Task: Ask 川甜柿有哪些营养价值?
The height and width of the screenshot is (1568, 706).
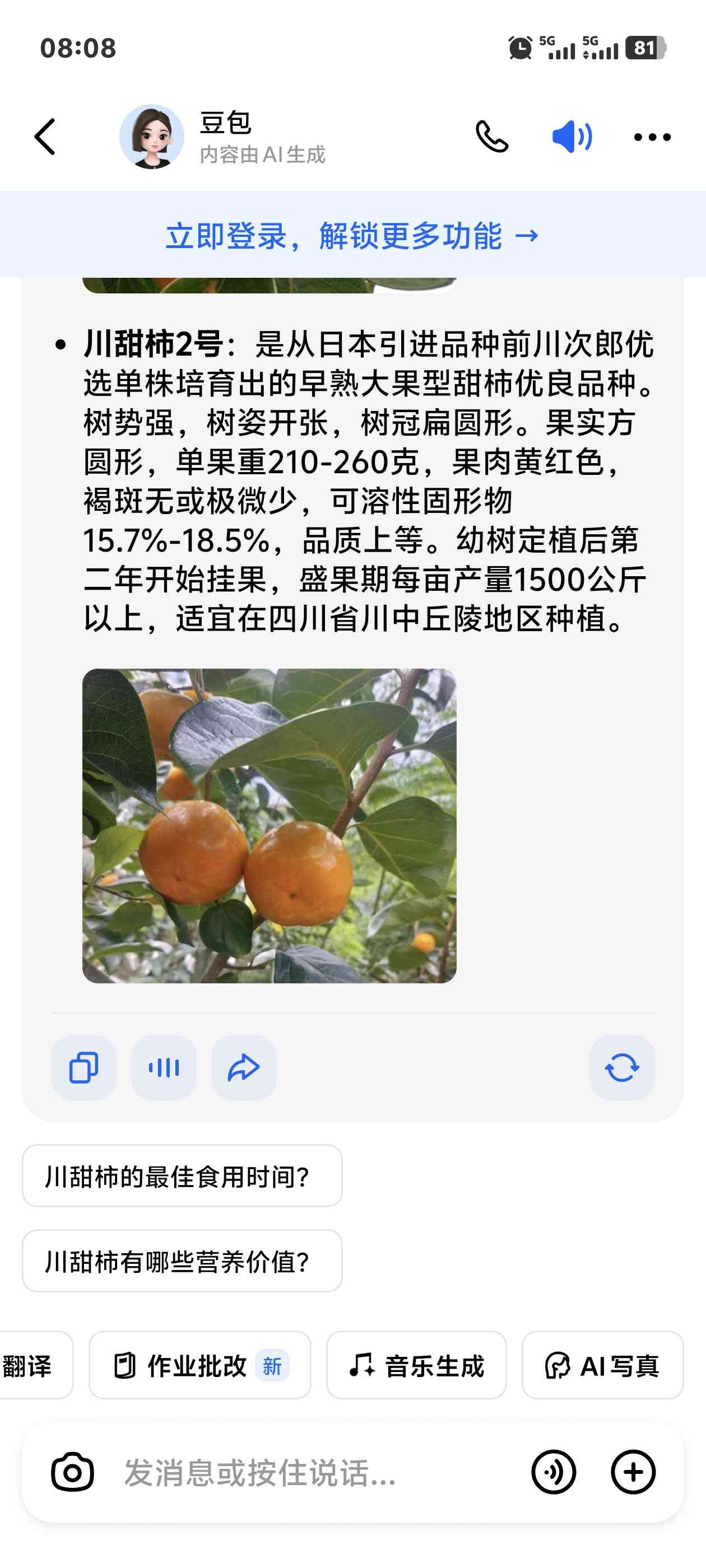Action: point(182,1261)
